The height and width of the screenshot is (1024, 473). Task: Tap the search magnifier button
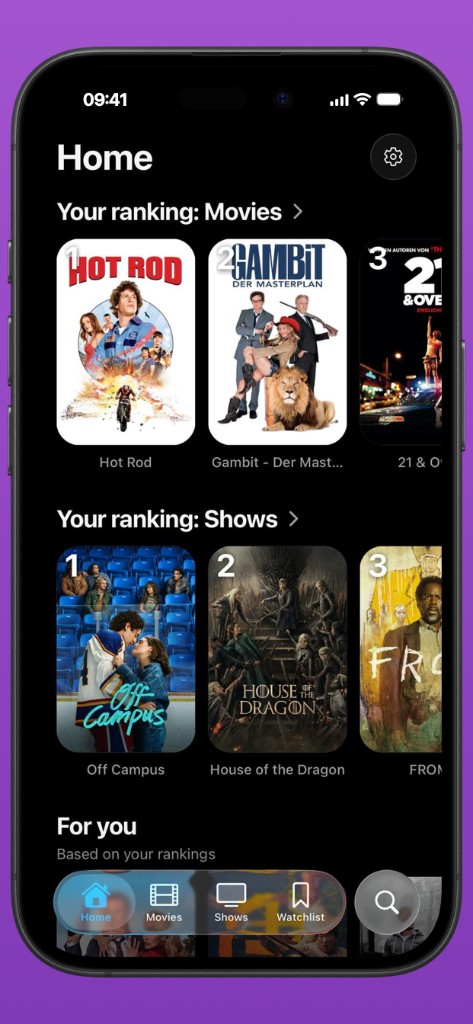coord(387,903)
